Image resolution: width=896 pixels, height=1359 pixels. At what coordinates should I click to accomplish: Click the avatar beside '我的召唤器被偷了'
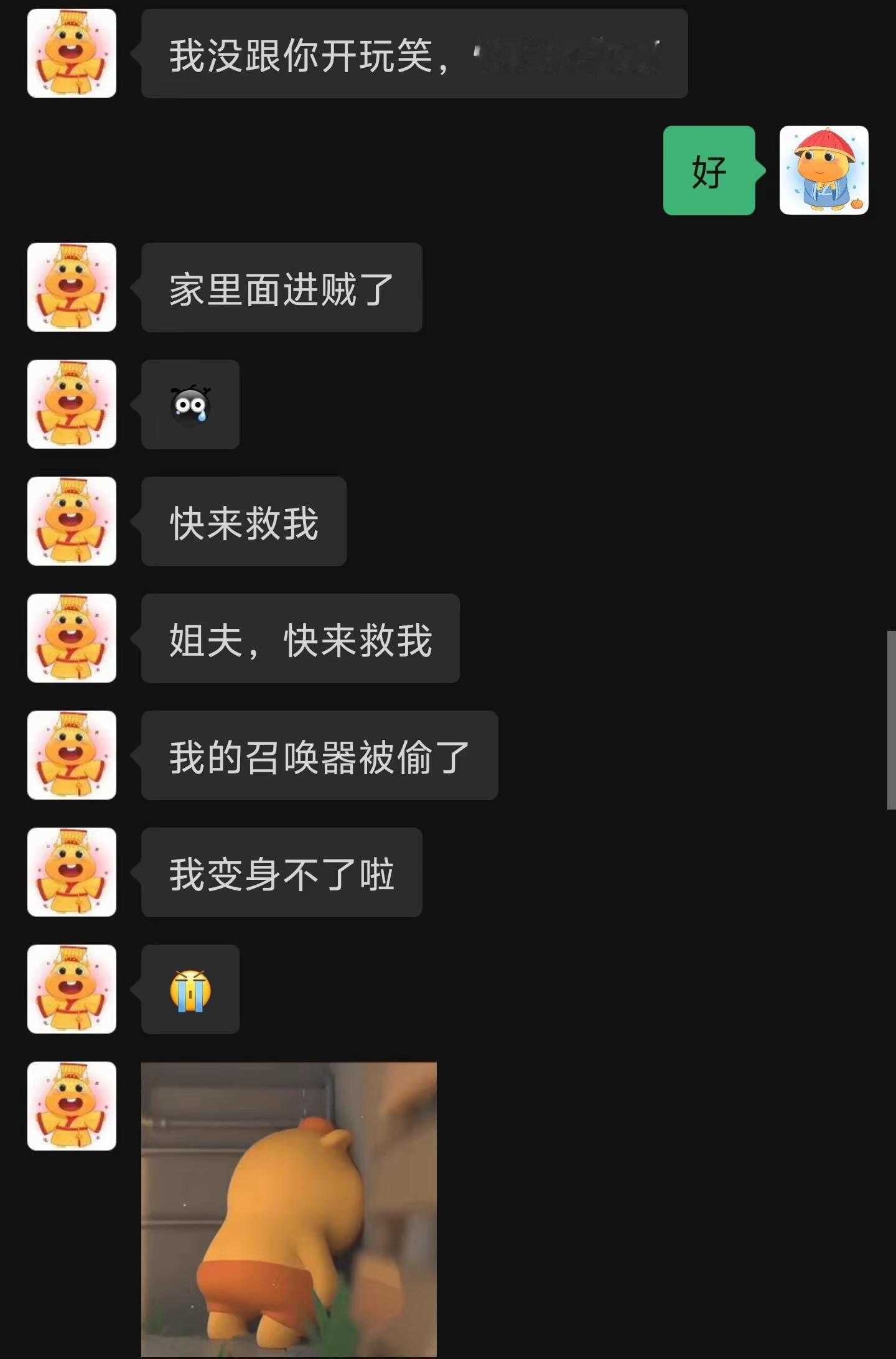tap(71, 755)
